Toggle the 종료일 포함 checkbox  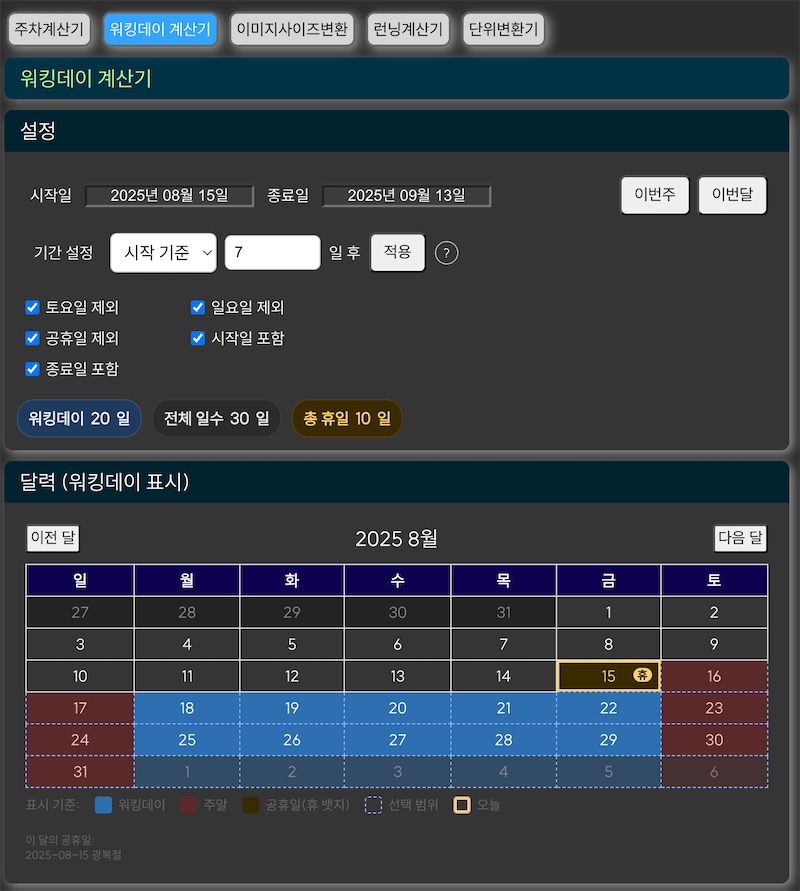click(33, 369)
